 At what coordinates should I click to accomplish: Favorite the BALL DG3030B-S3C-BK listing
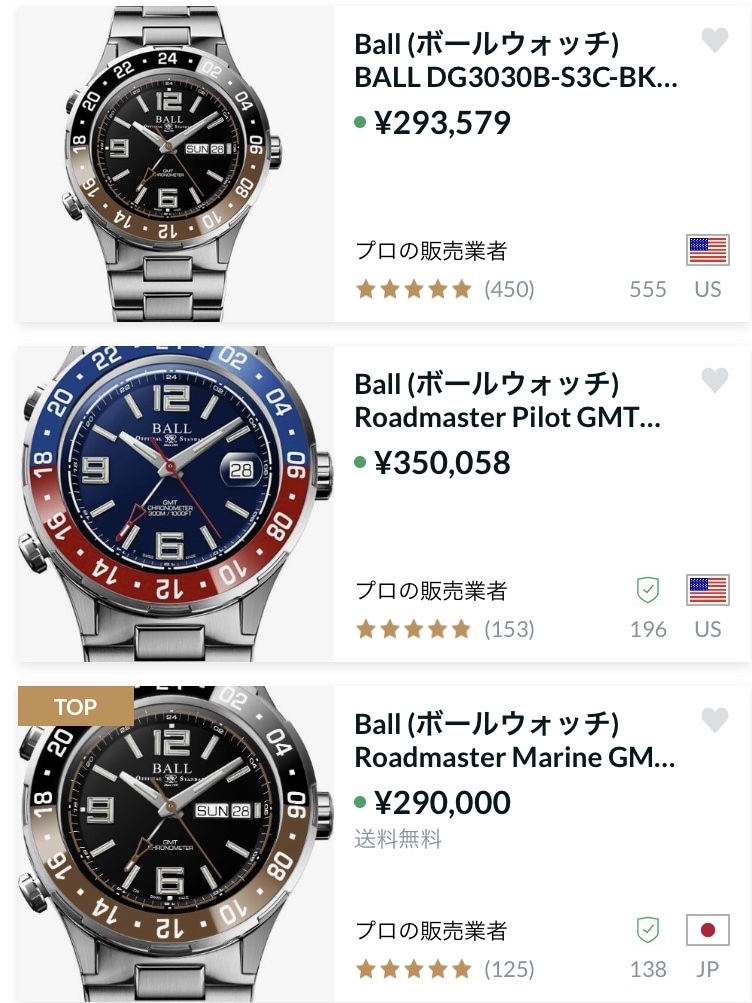714,40
